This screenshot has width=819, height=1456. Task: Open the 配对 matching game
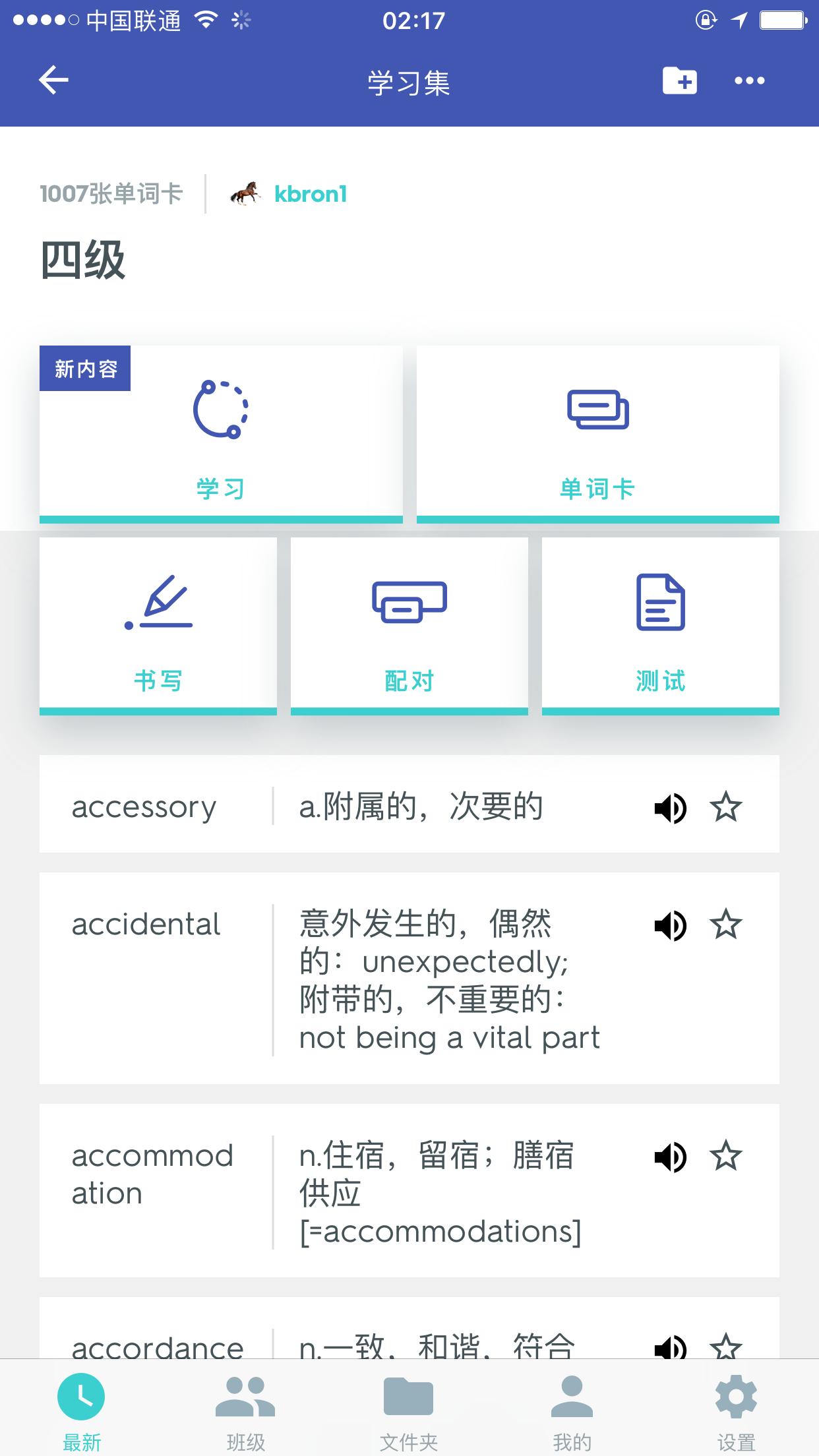[409, 626]
